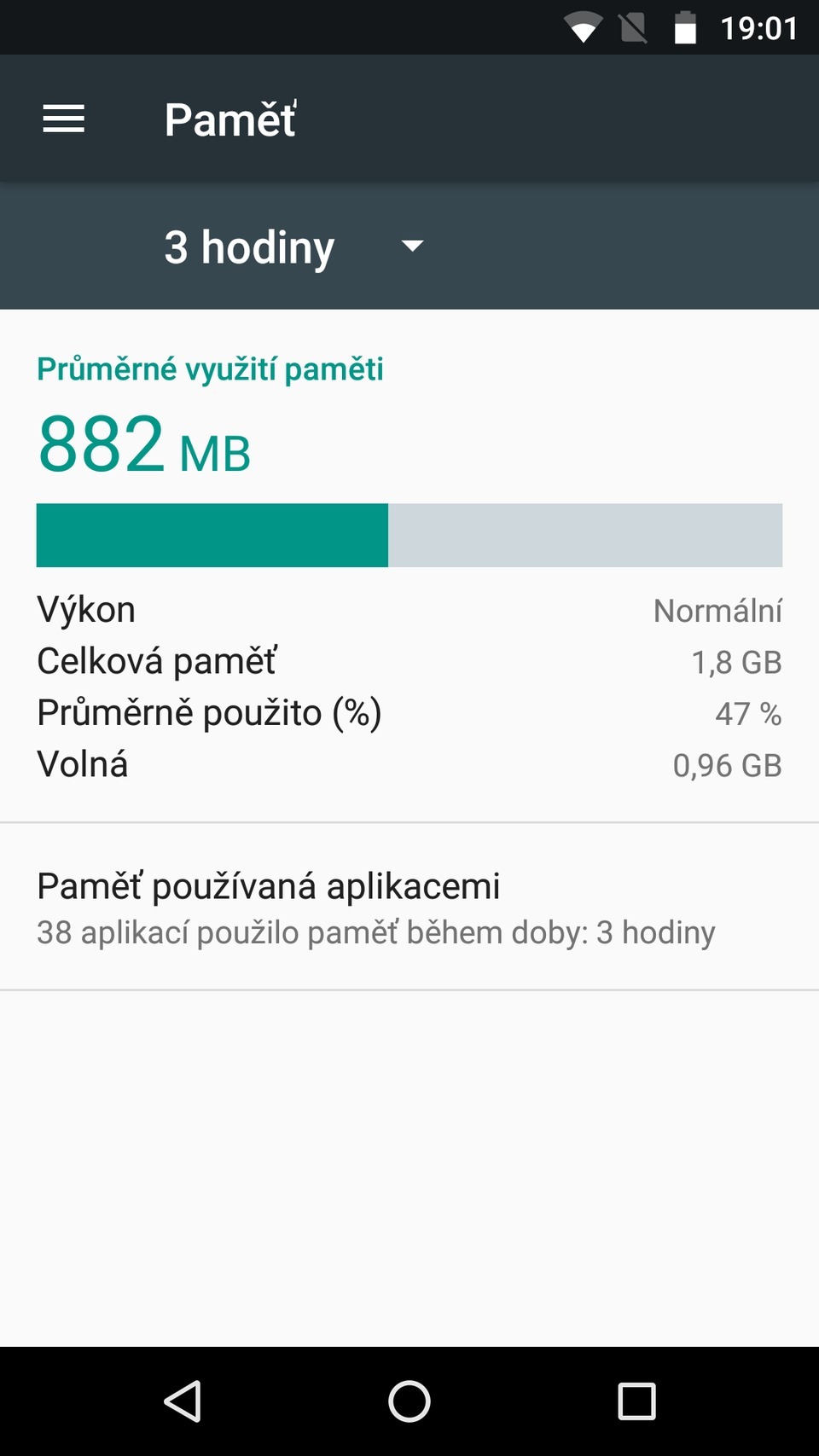Tap the battery indicator icon
This screenshot has height=1456, width=819.
(x=683, y=26)
